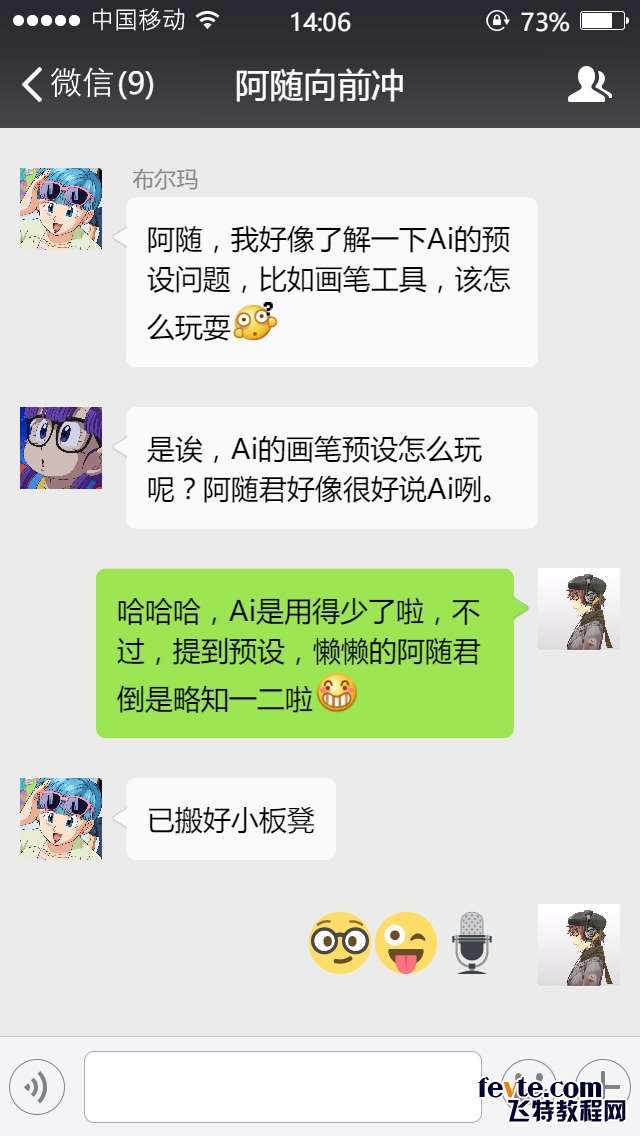Image resolution: width=640 pixels, height=1136 pixels.
Task: Switch to voice input mode
Action: point(37,1087)
